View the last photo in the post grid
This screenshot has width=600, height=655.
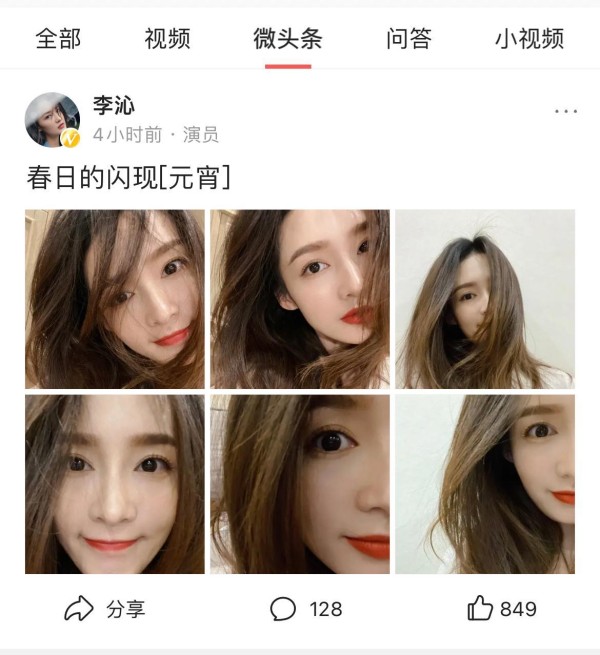click(x=485, y=484)
